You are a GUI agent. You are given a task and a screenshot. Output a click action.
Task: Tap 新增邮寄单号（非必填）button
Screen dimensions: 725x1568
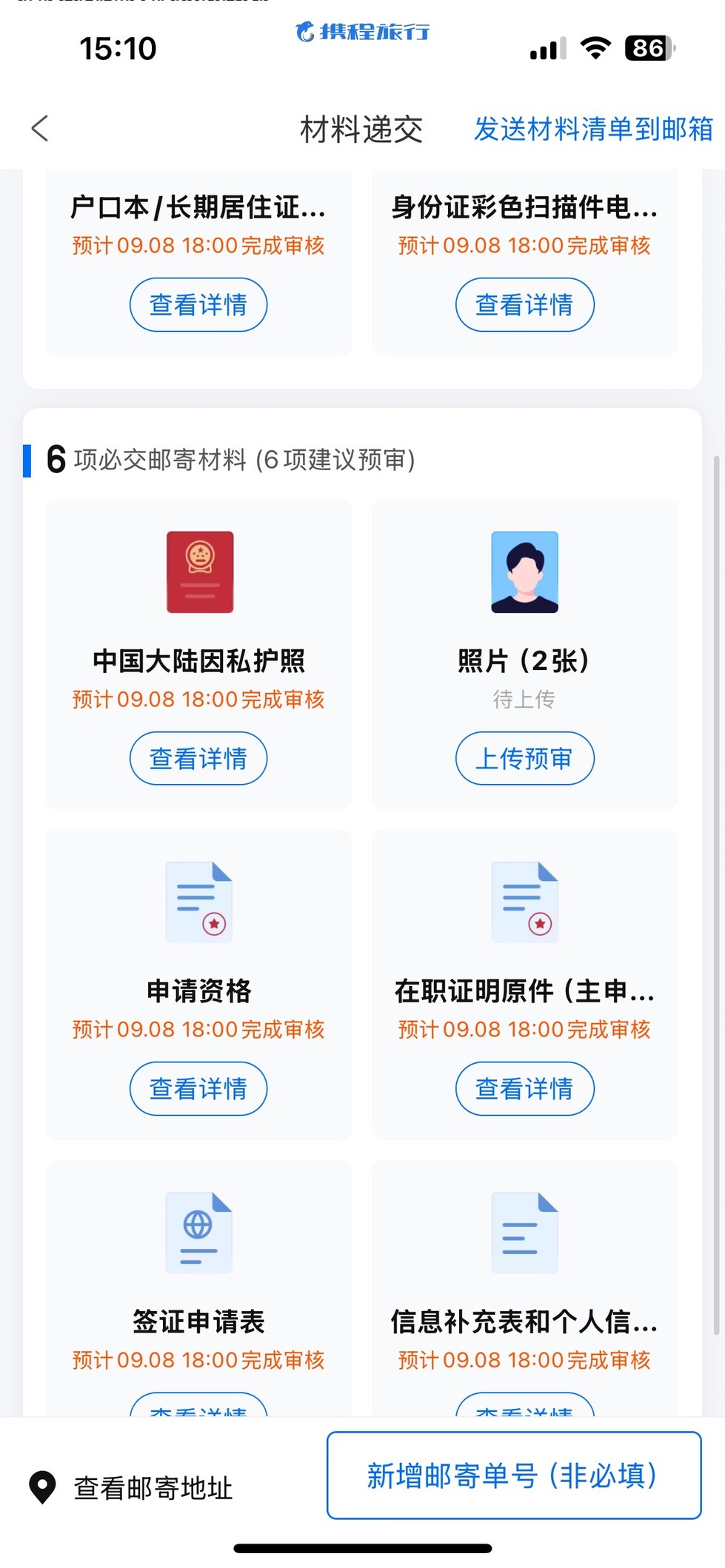click(x=514, y=1475)
